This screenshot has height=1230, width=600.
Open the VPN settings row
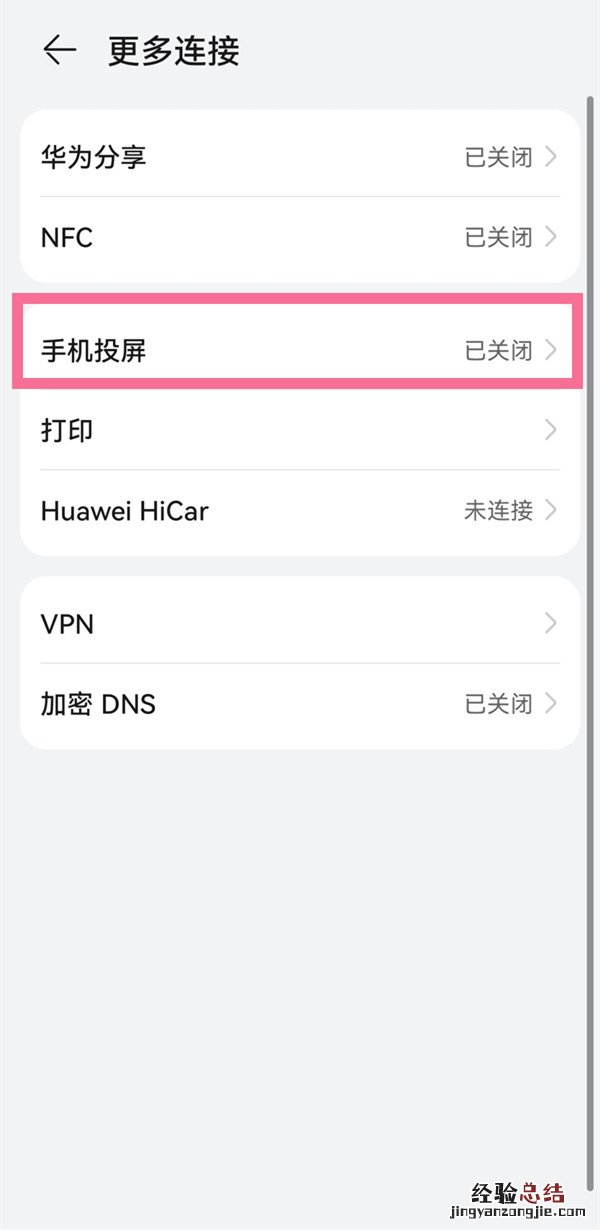coord(300,624)
